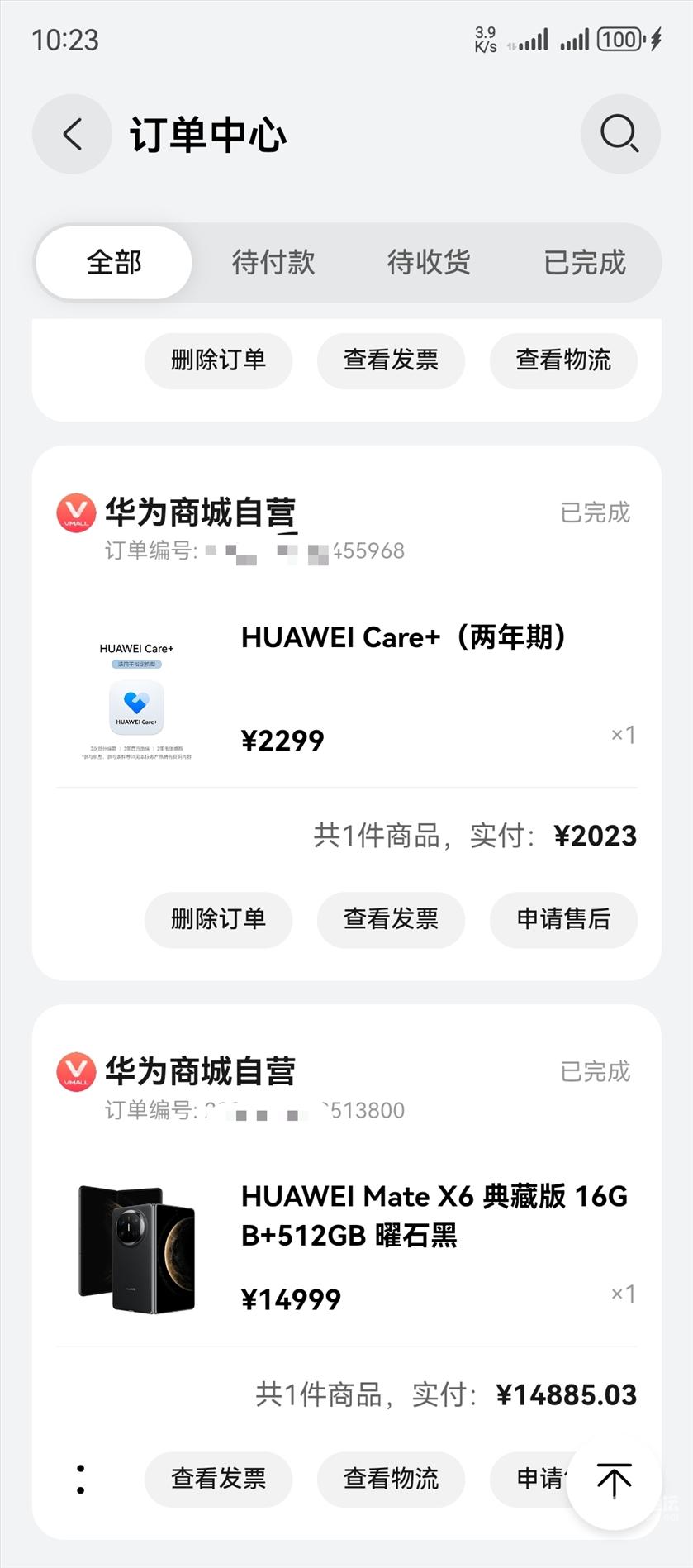693x1568 pixels.
Task: Open the HUAWEI Mate X6 典藏版 order
Action: [x=434, y=1215]
